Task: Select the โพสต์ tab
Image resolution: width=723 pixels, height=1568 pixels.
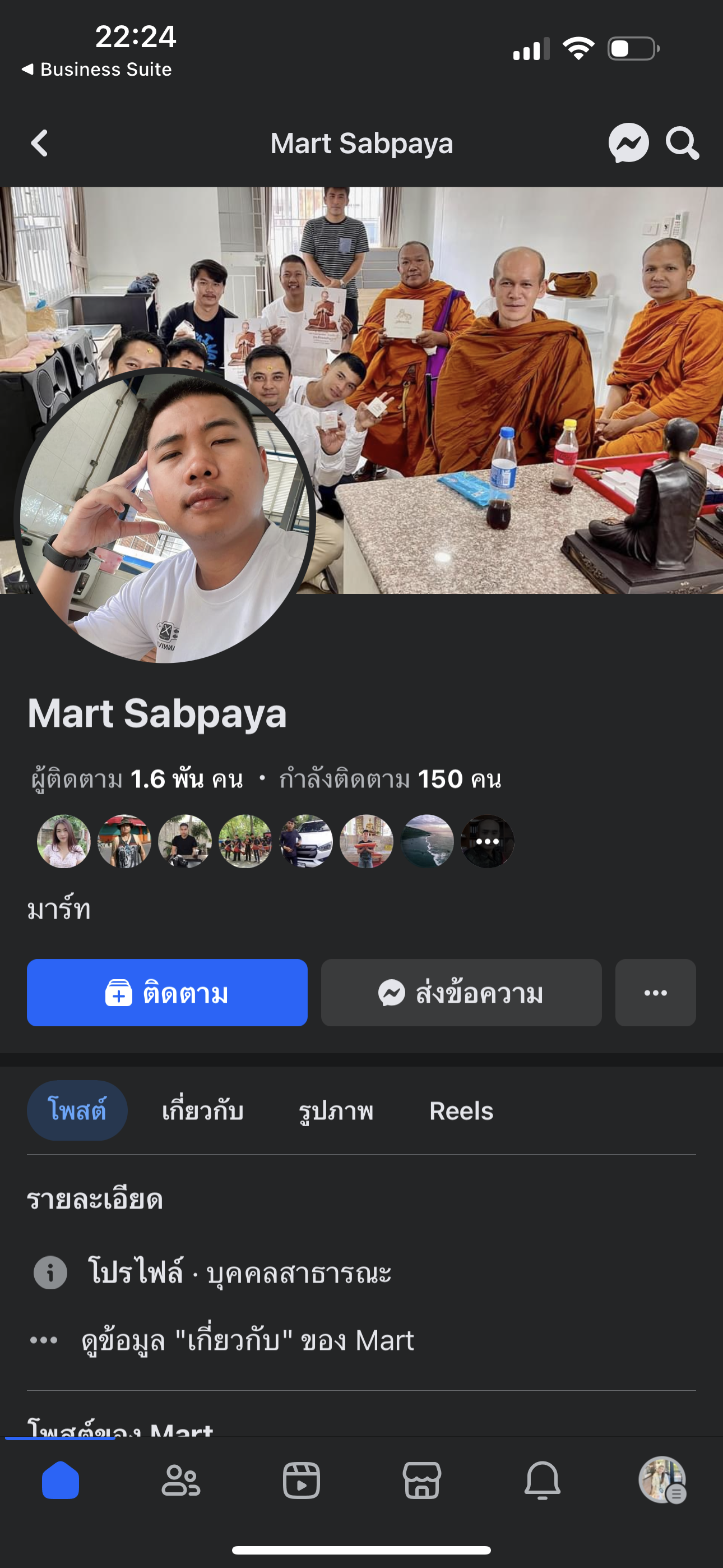Action: pos(77,1111)
